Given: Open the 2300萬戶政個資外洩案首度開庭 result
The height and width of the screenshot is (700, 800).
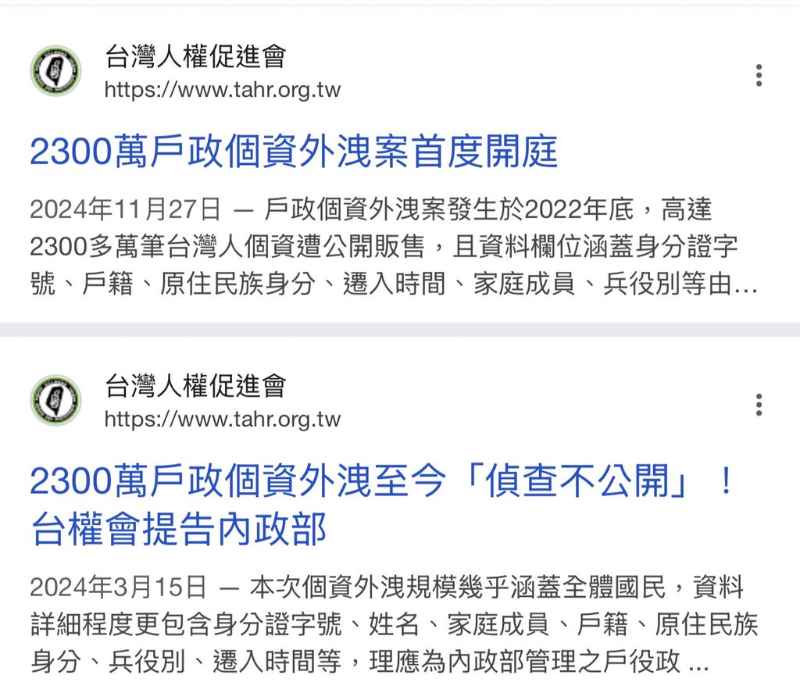Looking at the screenshot, I should coord(293,152).
